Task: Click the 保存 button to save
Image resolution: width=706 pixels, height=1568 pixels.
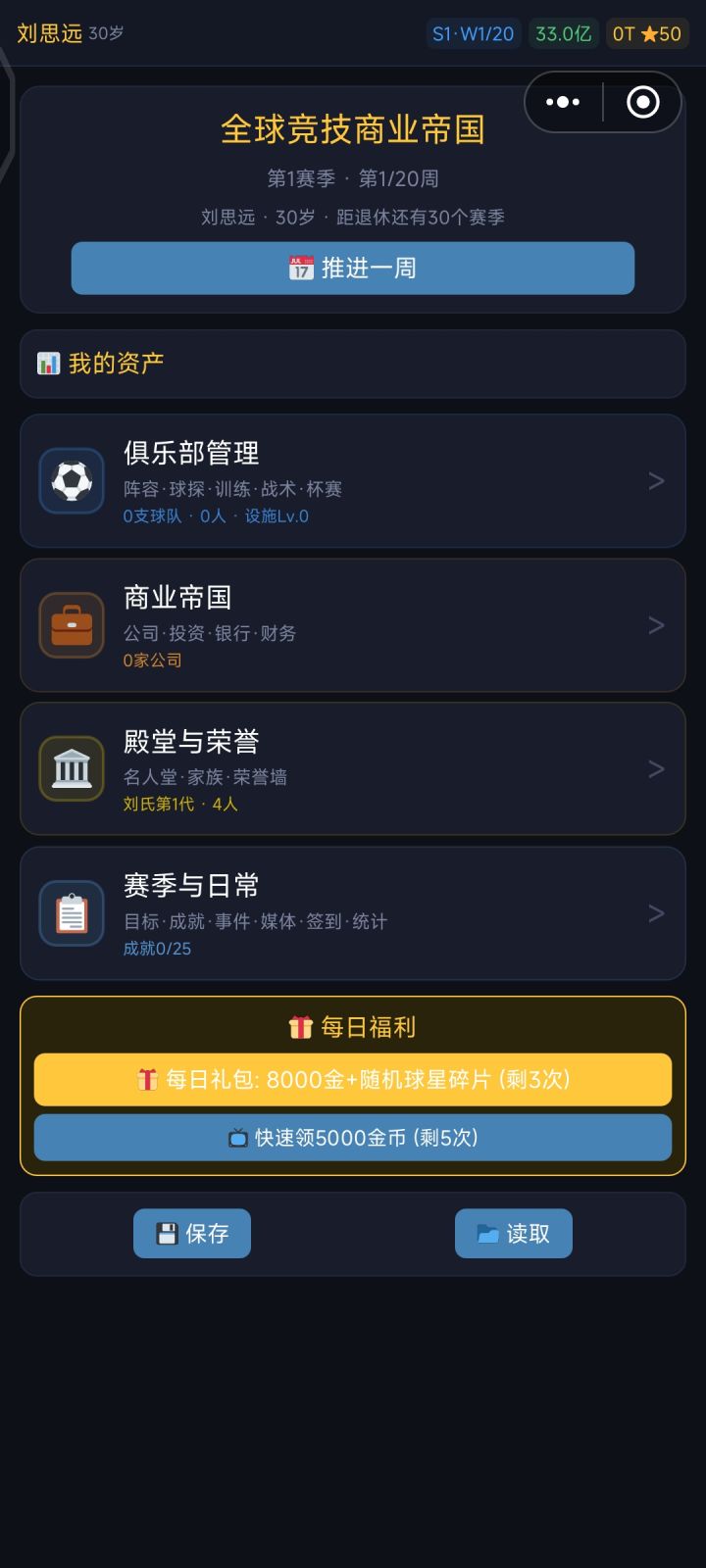Action: point(191,1233)
